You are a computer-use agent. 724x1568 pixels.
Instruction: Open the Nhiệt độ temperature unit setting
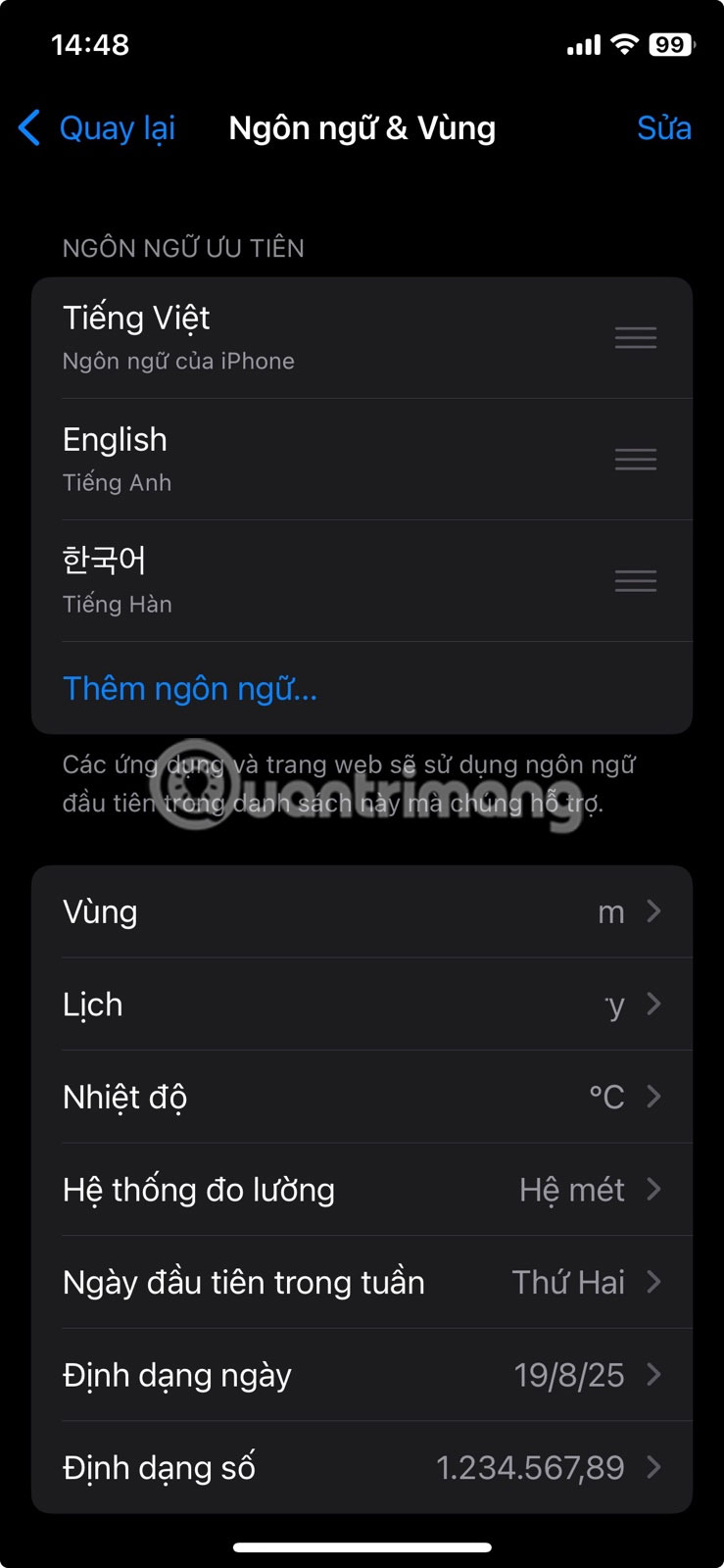pos(362,1097)
